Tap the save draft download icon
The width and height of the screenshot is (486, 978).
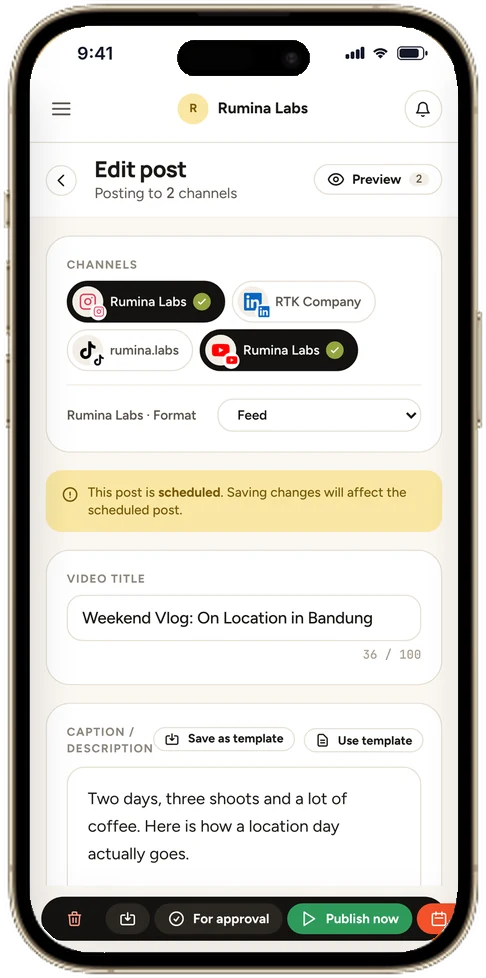coord(127,919)
